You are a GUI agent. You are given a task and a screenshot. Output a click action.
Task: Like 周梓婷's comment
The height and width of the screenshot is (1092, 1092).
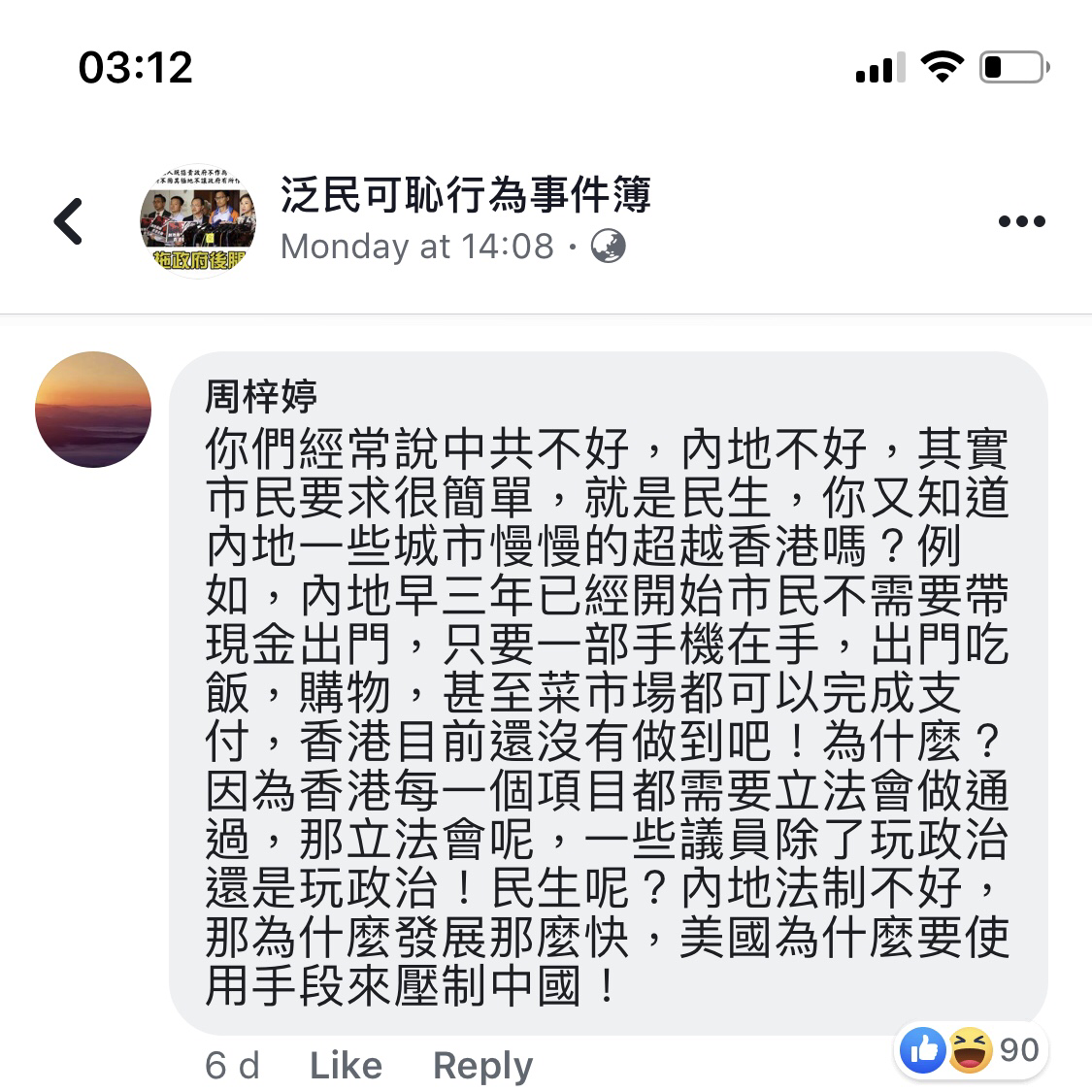coord(346,1066)
